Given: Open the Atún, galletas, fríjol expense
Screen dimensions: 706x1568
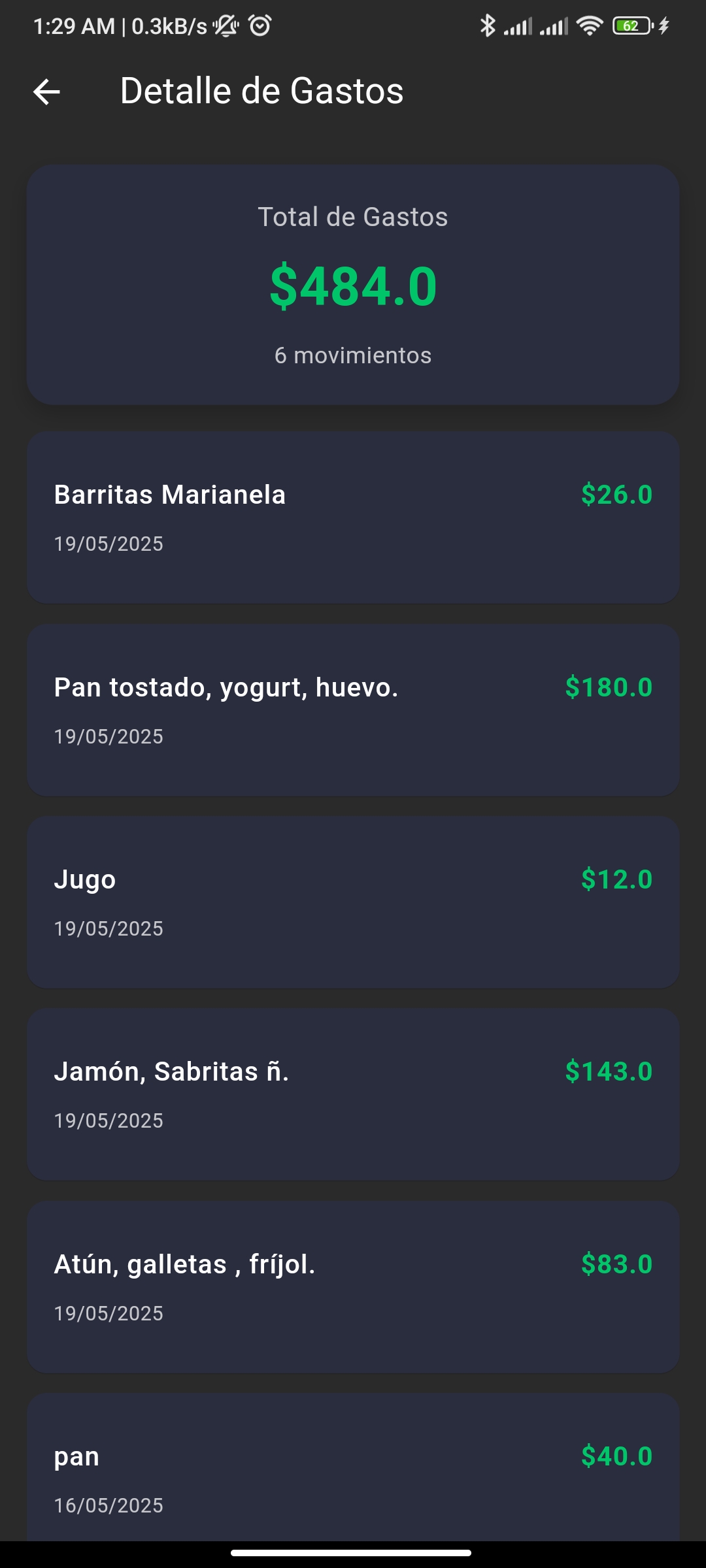Looking at the screenshot, I should [353, 1286].
